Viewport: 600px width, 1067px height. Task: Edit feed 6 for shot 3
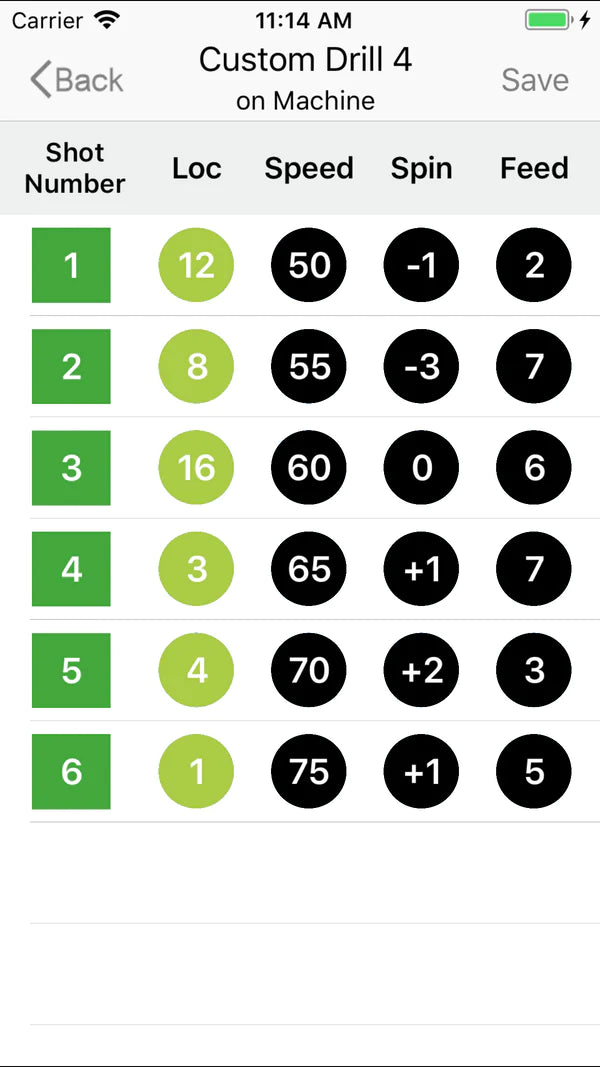tap(534, 467)
